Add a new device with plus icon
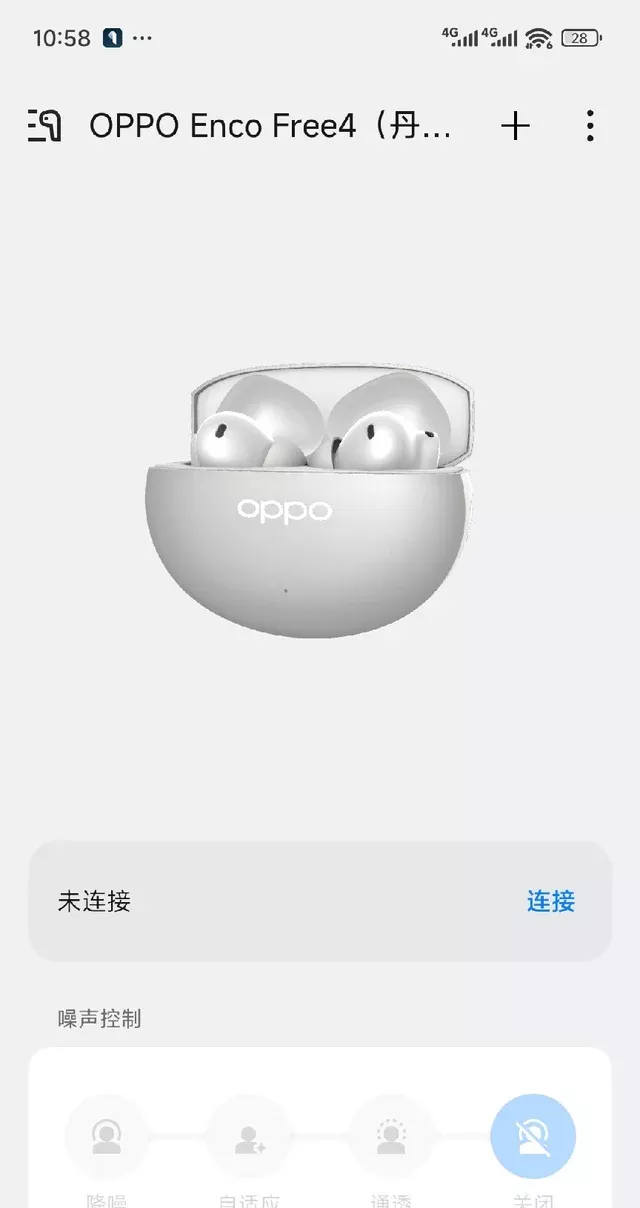The image size is (640, 1208). pyautogui.click(x=515, y=126)
